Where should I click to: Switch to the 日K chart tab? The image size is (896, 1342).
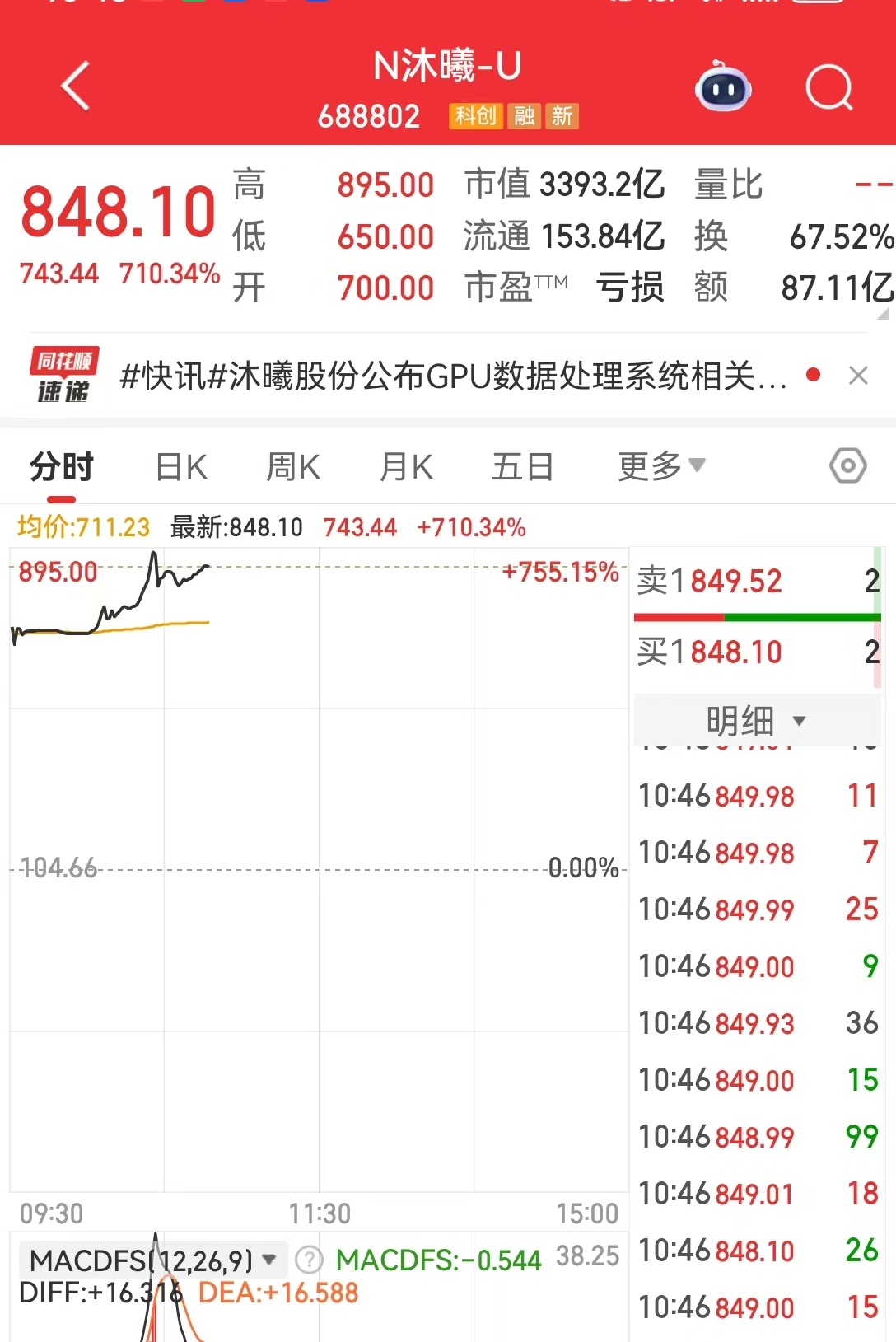(181, 467)
